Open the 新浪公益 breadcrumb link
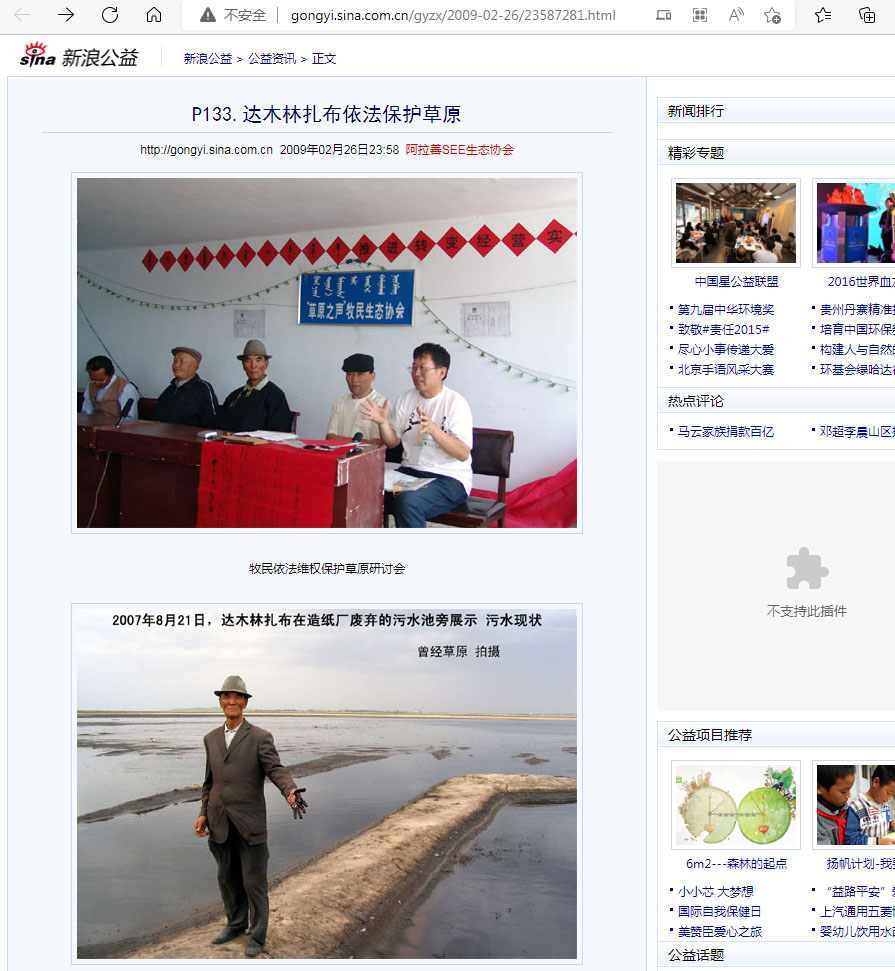This screenshot has height=971, width=895. click(208, 59)
